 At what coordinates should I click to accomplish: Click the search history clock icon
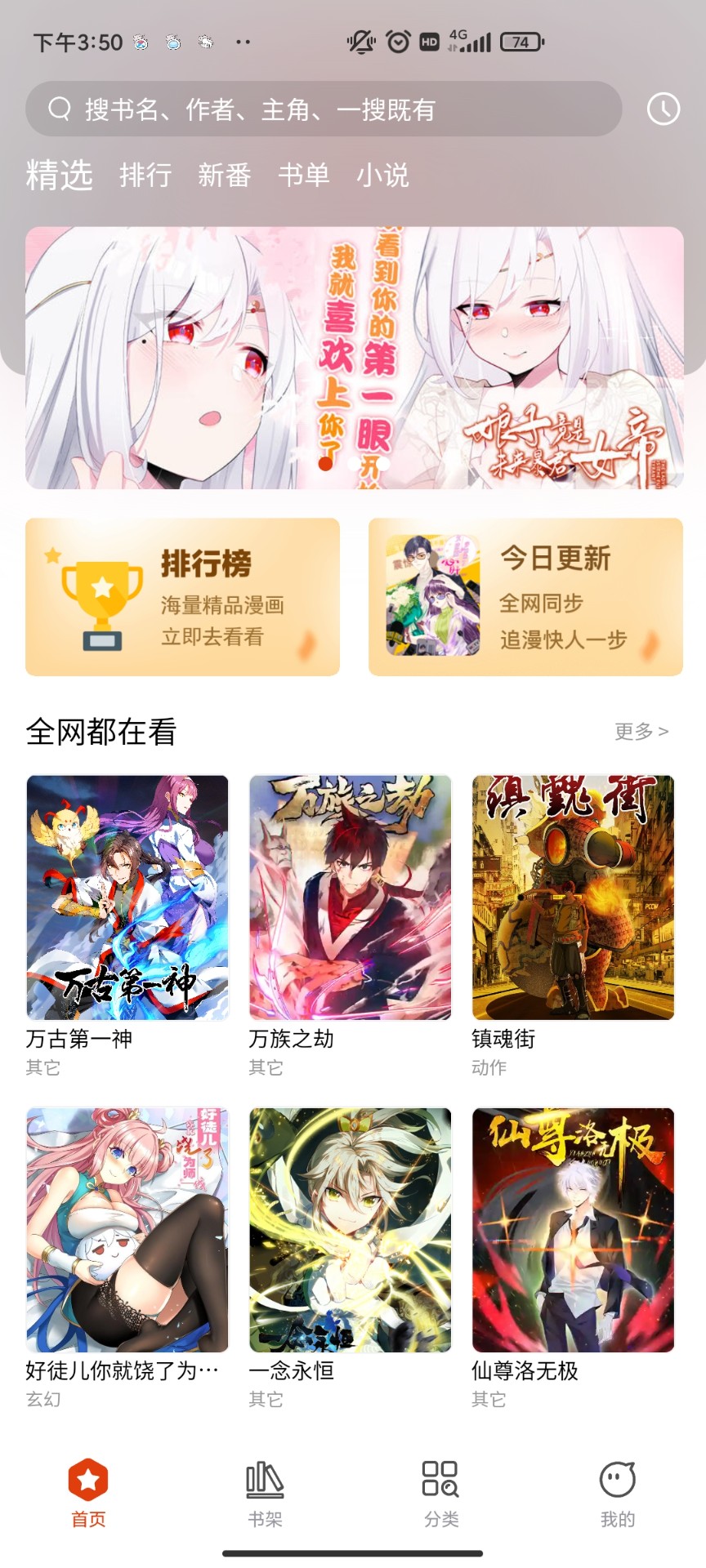click(664, 108)
